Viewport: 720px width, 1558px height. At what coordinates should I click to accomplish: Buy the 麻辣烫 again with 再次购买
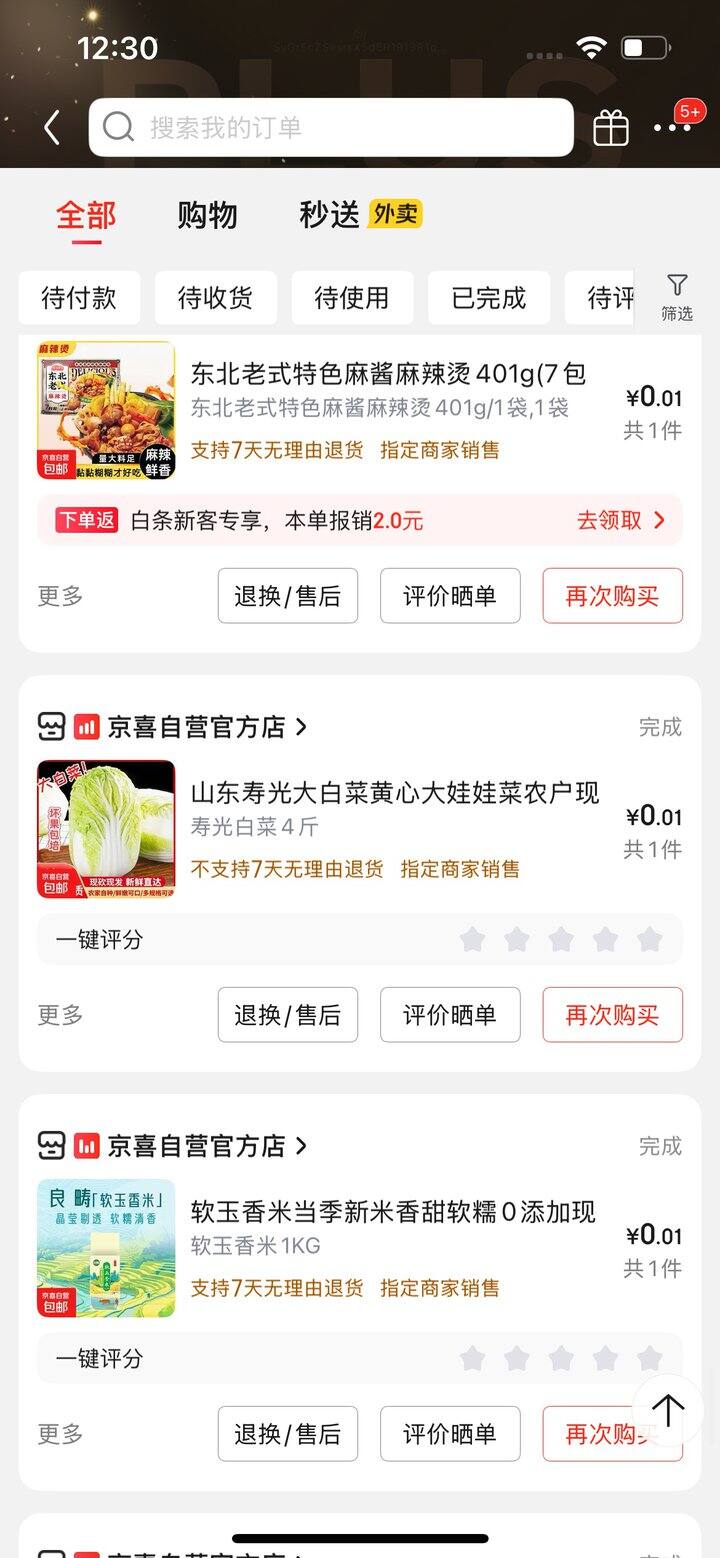pyautogui.click(x=612, y=596)
